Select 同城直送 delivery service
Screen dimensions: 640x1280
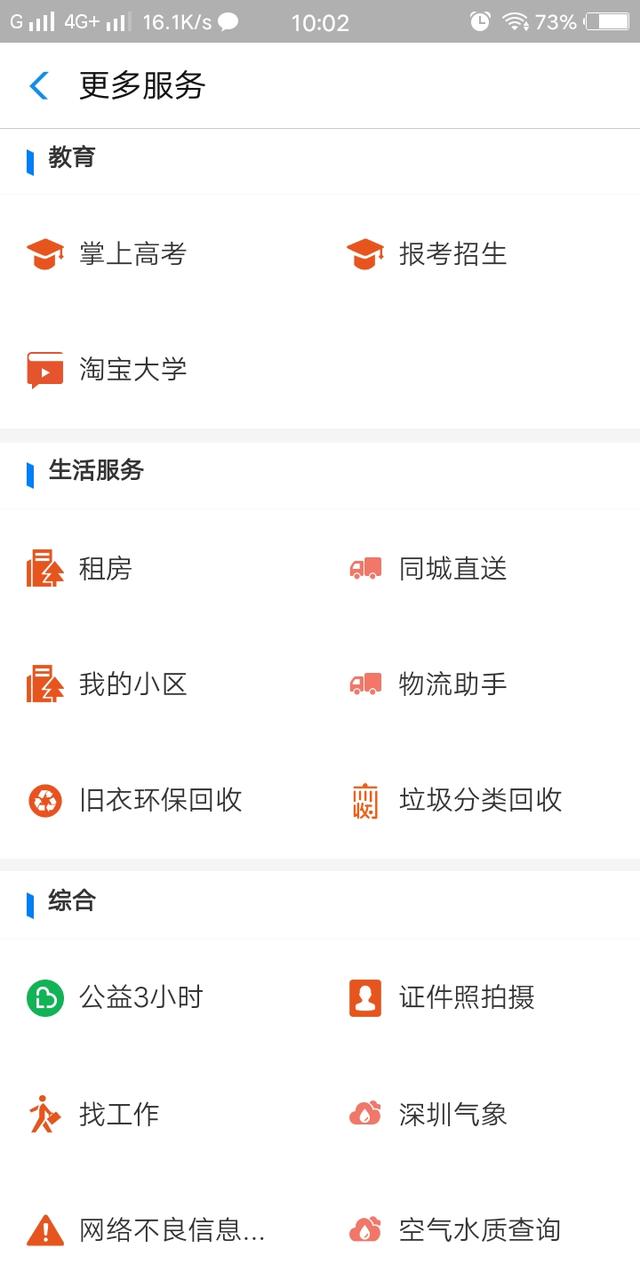click(480, 569)
